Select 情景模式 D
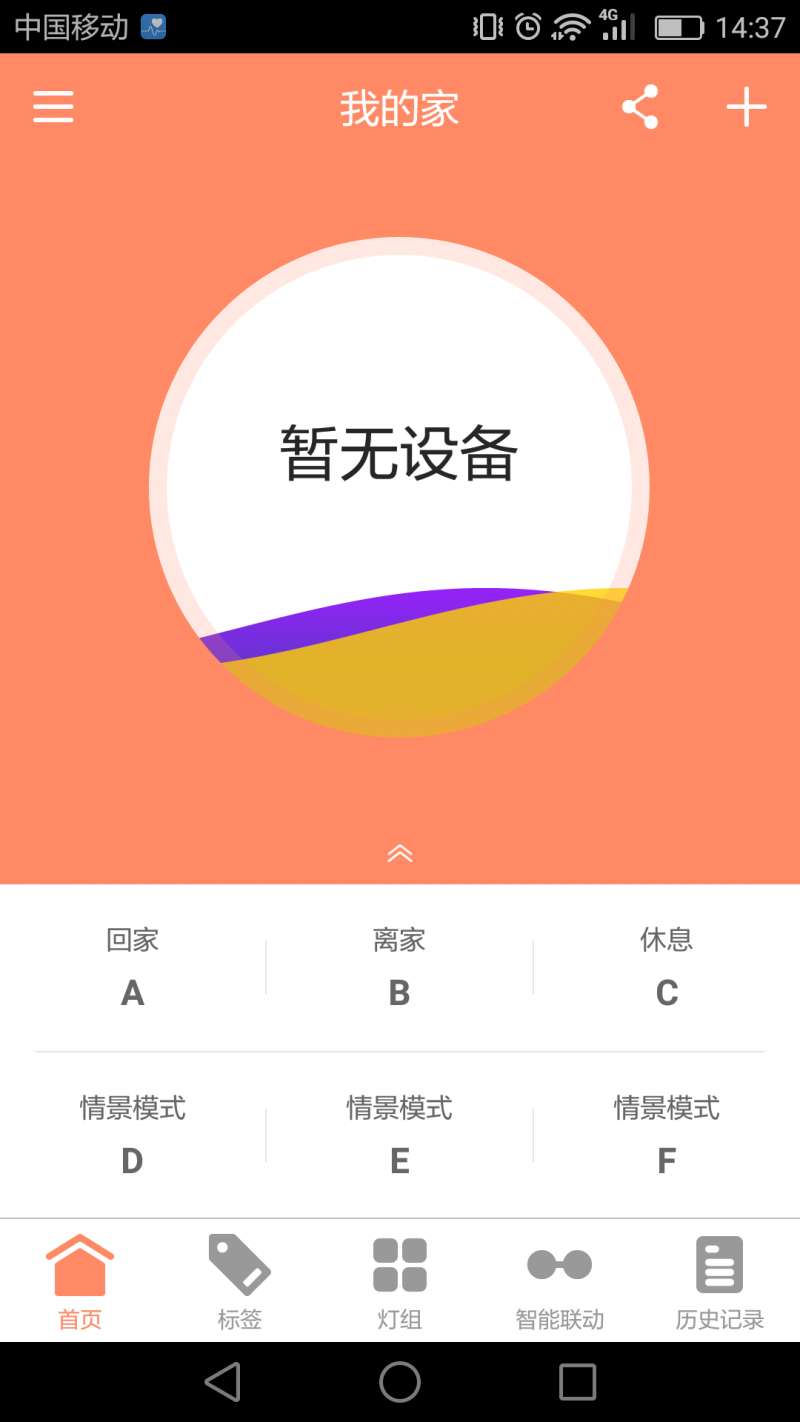 (x=133, y=1135)
